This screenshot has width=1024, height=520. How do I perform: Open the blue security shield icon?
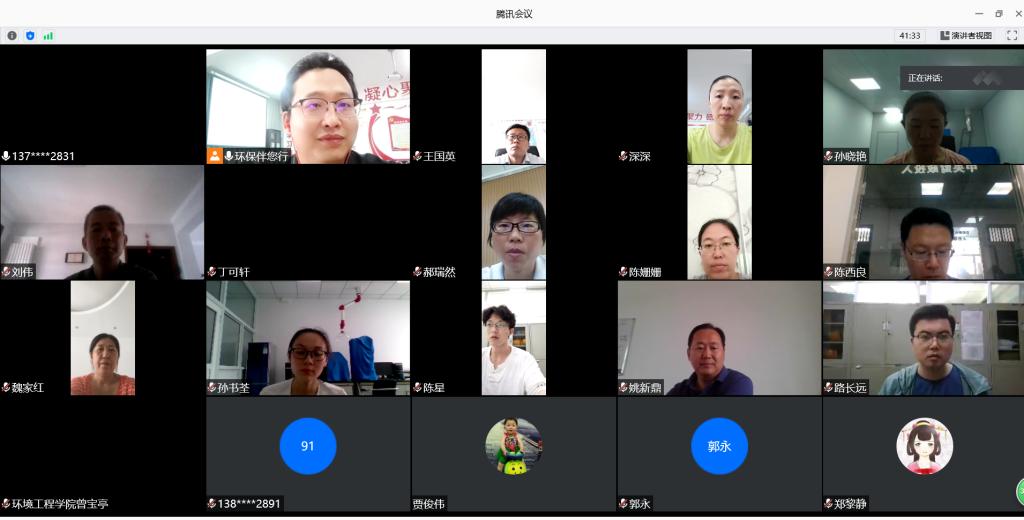point(30,35)
